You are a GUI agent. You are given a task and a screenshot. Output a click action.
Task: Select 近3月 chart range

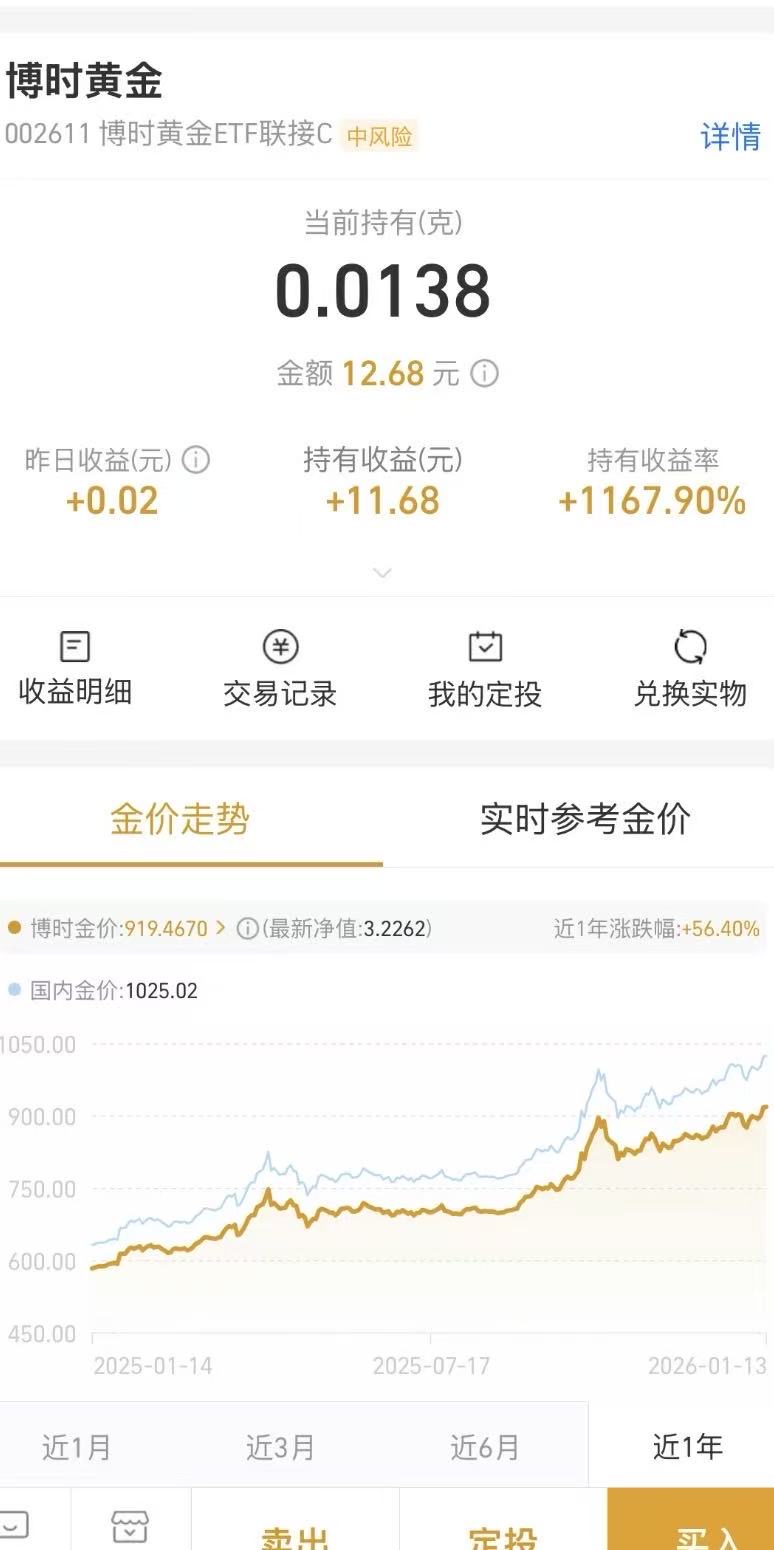(280, 1446)
